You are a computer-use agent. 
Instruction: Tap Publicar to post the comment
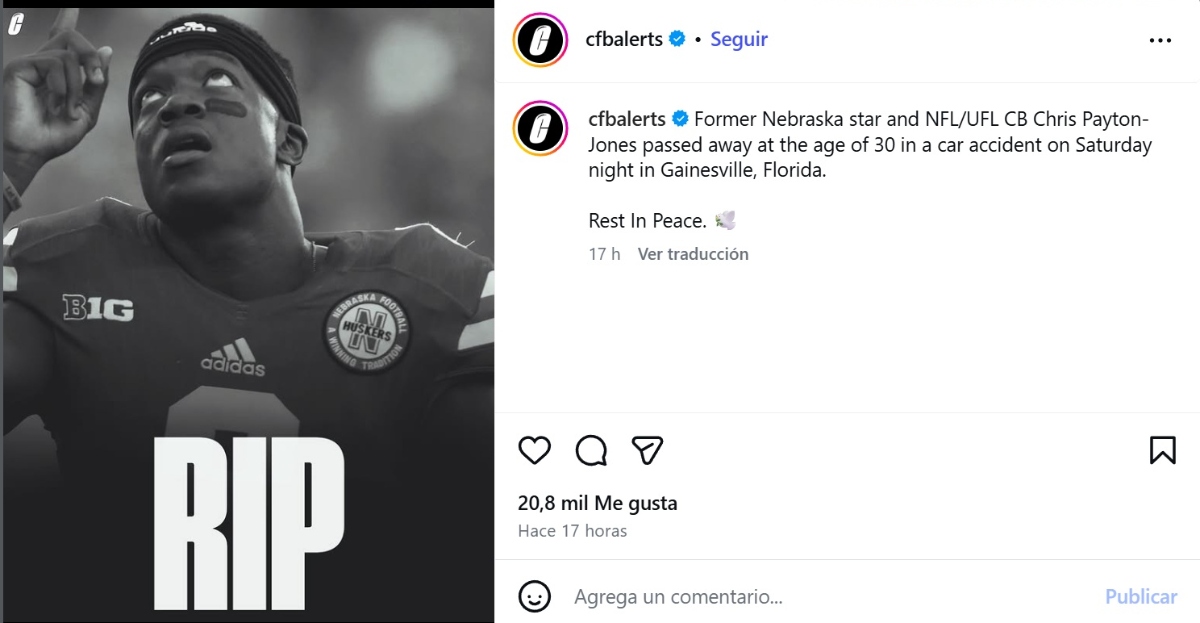click(x=1140, y=597)
